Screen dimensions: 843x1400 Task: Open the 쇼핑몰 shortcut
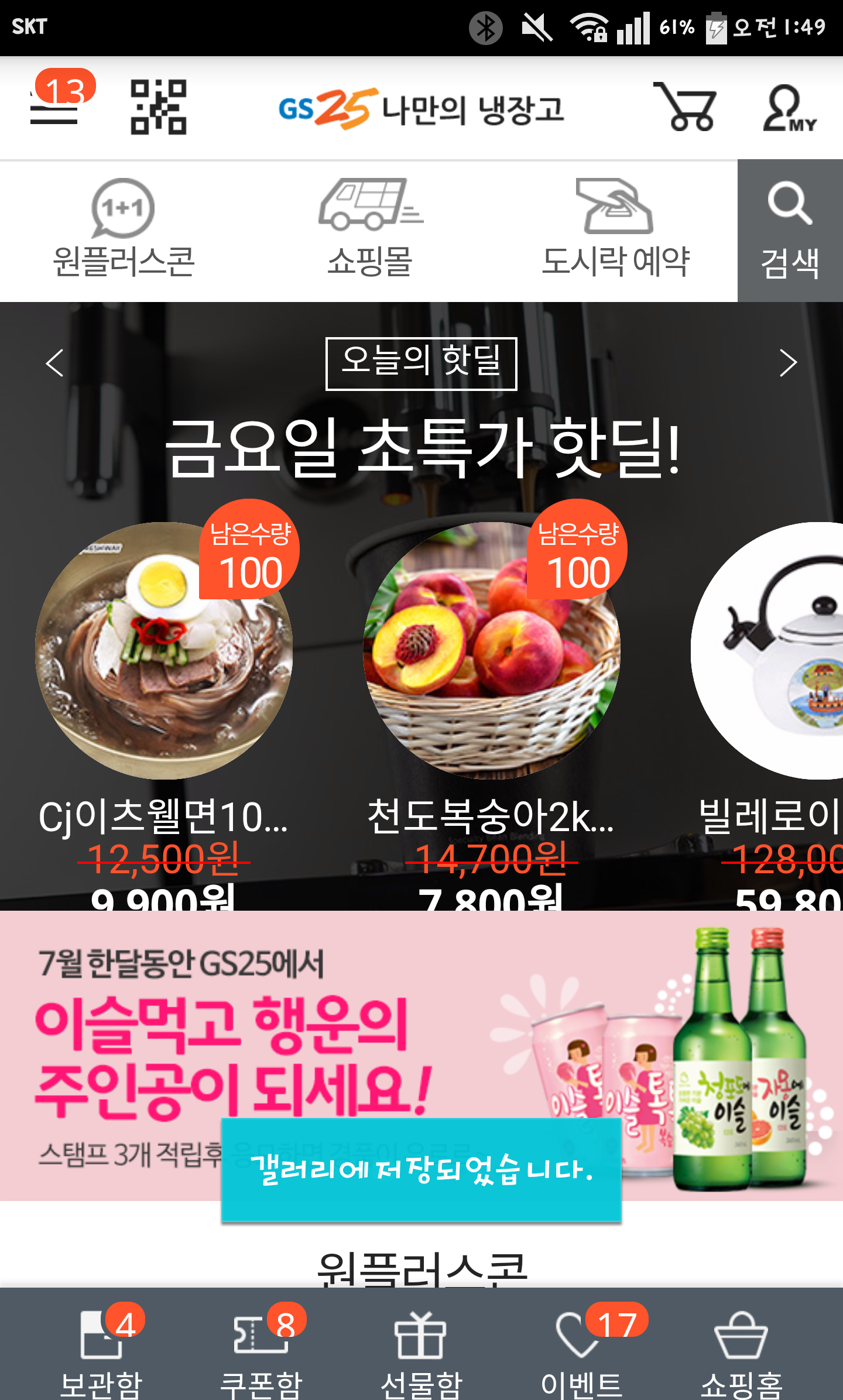pyautogui.click(x=370, y=229)
